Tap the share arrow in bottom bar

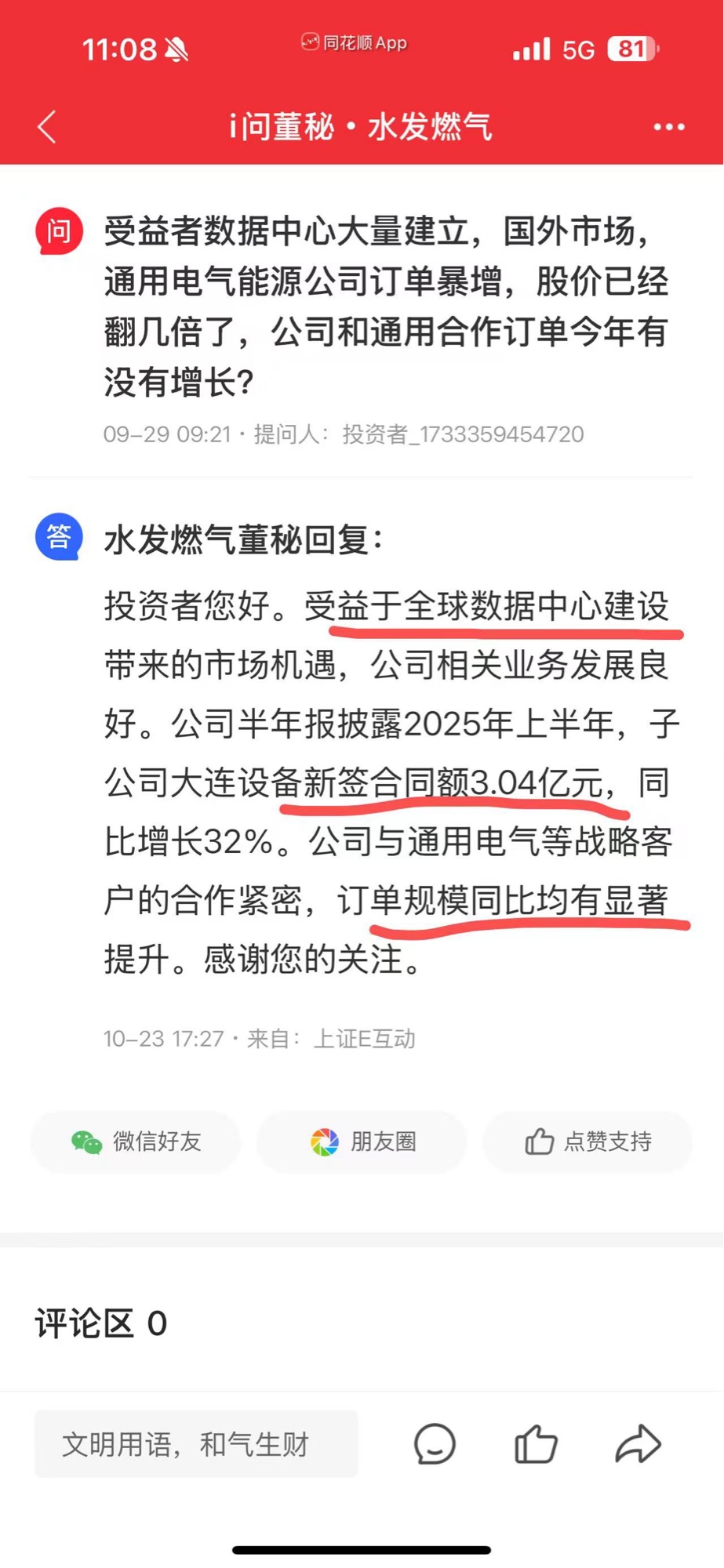point(638,1443)
